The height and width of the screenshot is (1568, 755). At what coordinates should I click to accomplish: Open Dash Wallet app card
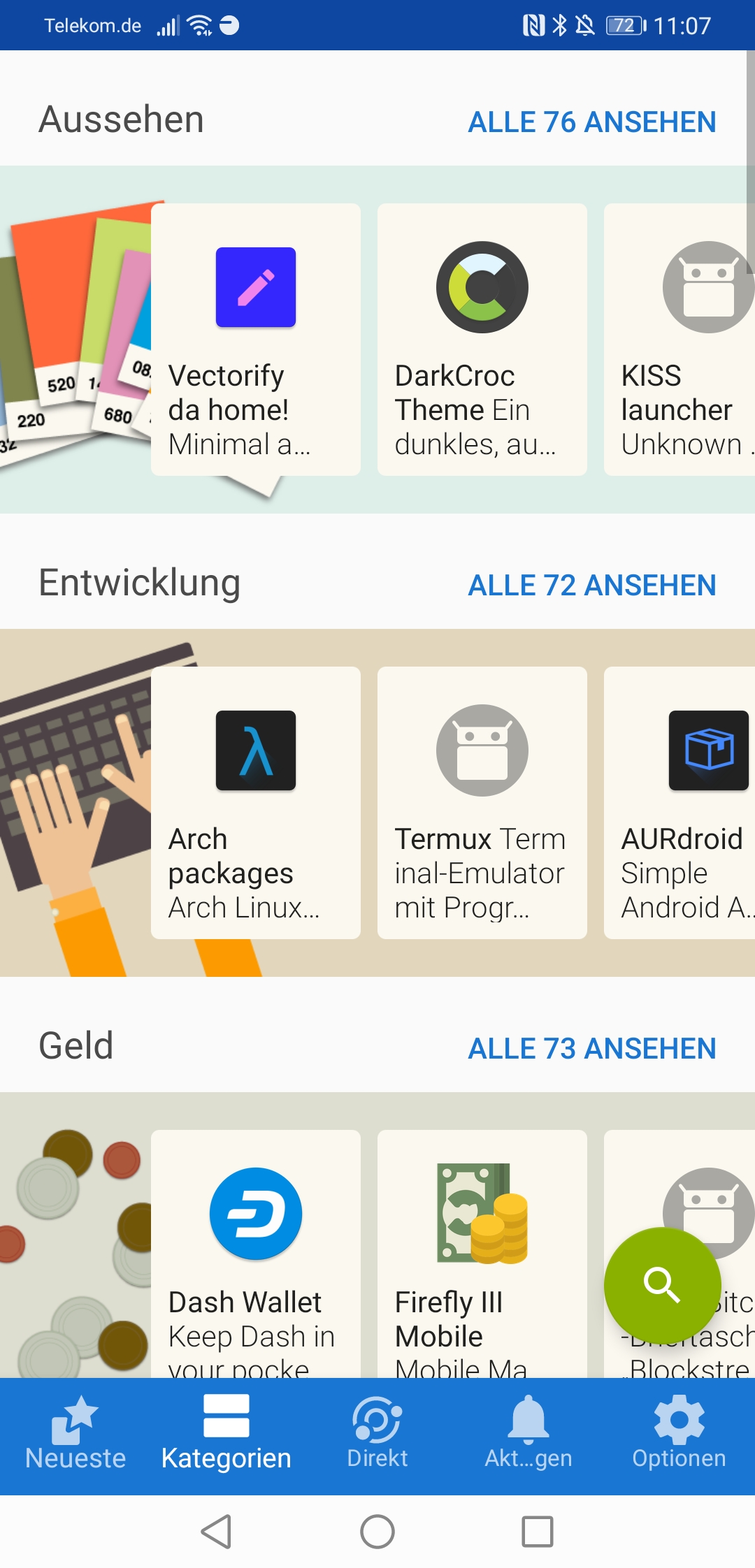256,1254
